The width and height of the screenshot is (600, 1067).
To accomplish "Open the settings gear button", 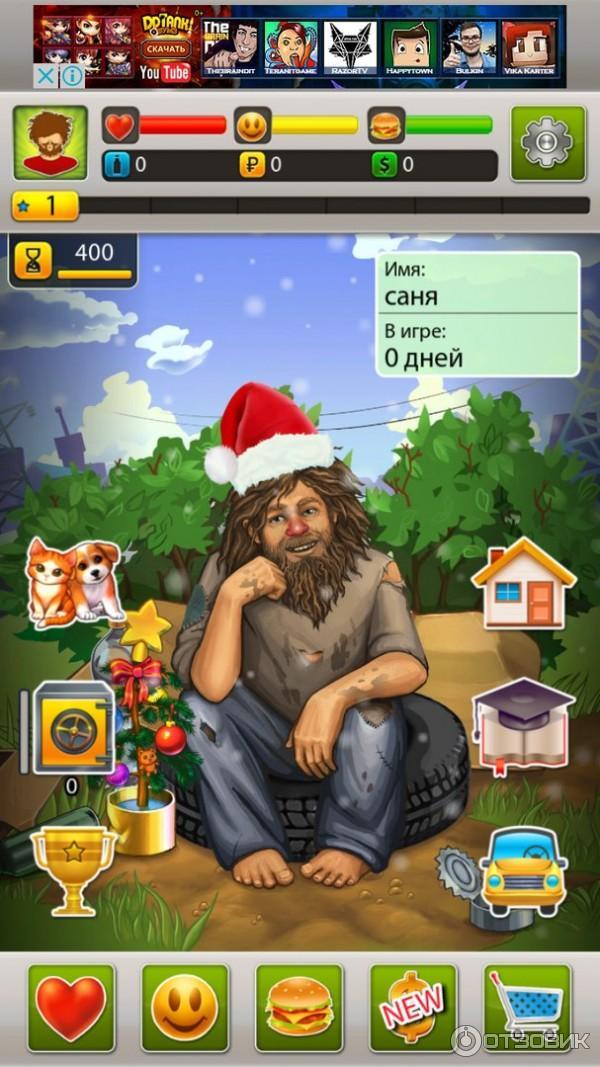I will 547,143.
